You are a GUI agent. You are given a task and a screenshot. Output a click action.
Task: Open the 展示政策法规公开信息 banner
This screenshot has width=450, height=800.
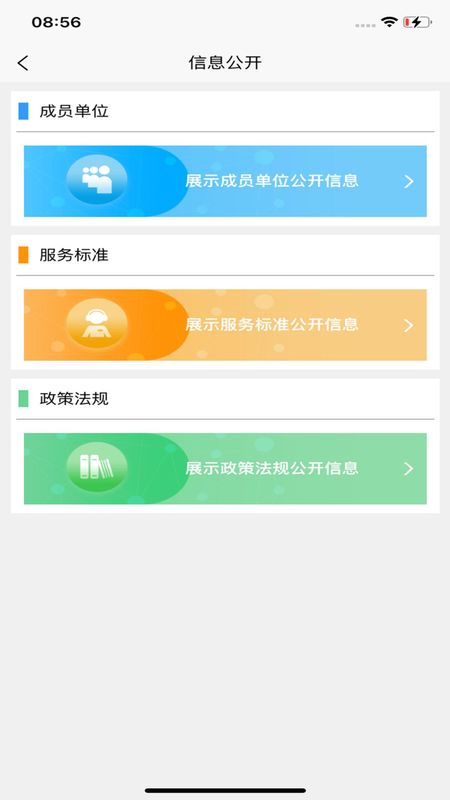225,469
